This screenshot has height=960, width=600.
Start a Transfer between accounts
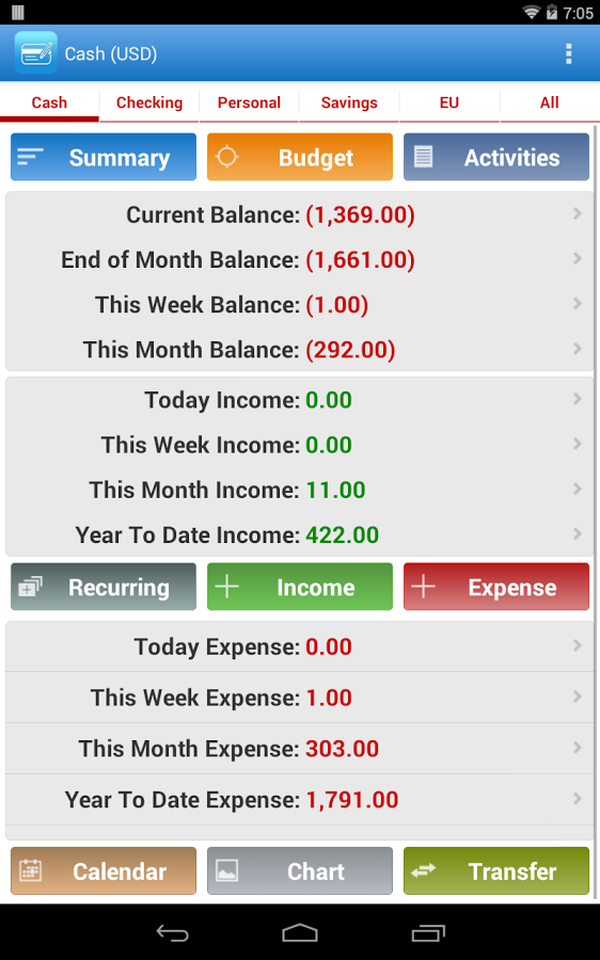[496, 871]
